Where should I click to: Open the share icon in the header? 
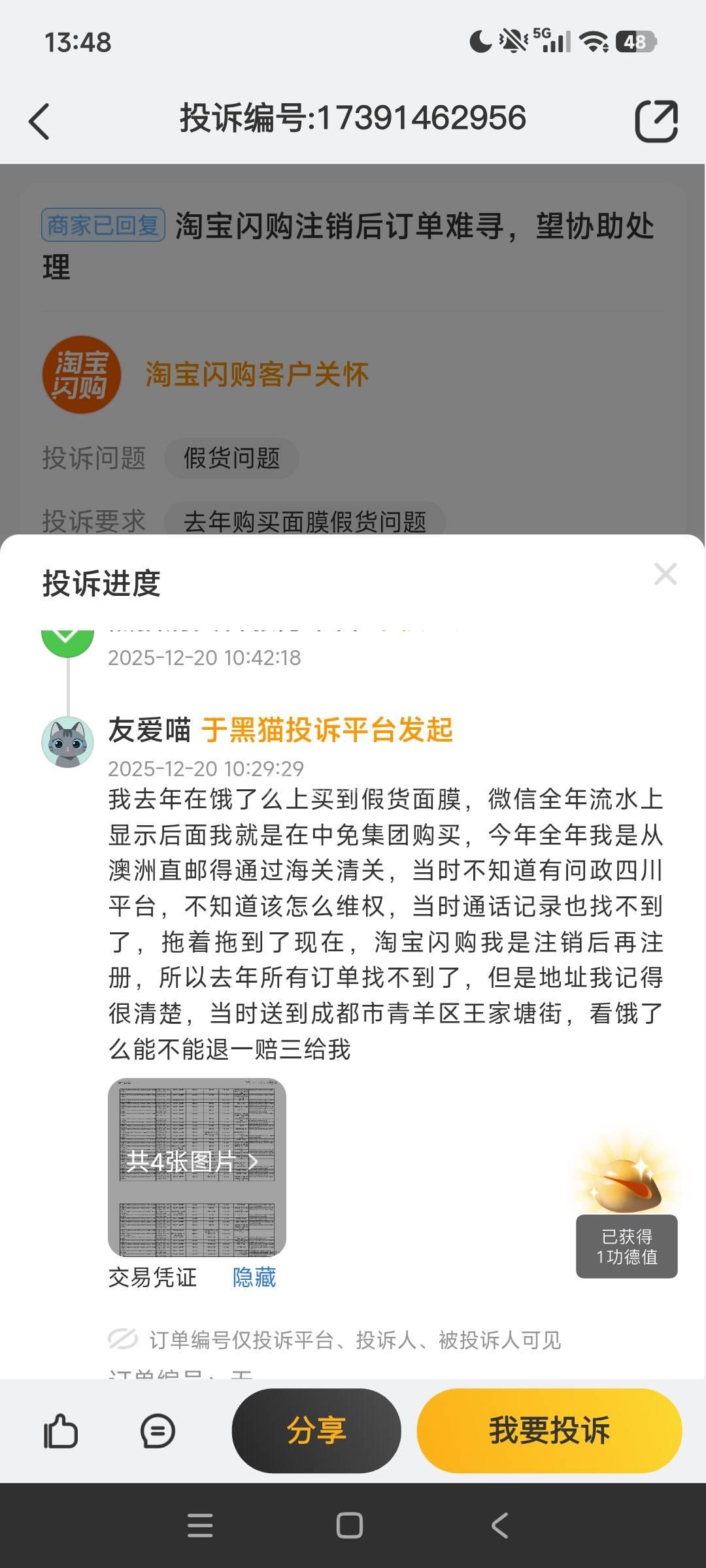tap(656, 121)
